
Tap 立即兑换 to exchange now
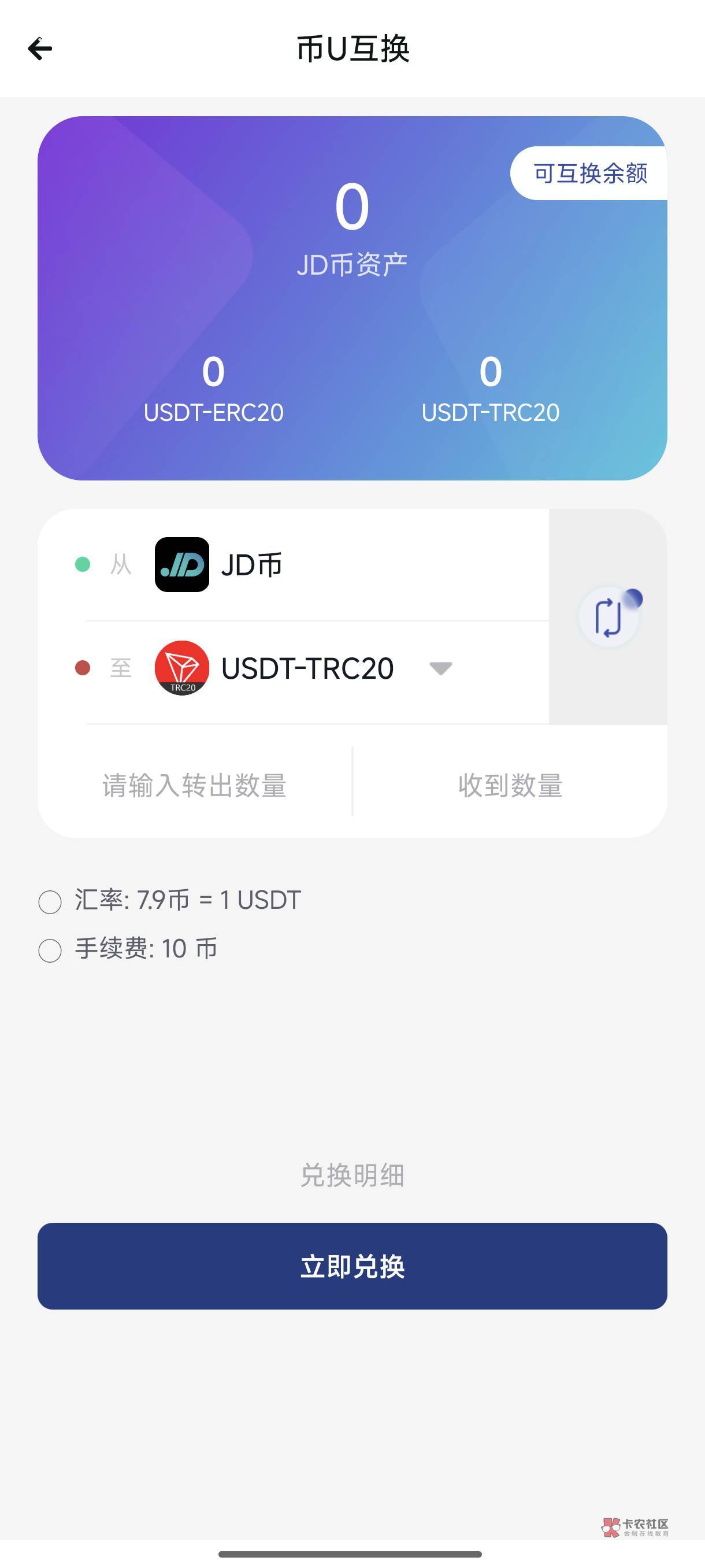point(352,1266)
